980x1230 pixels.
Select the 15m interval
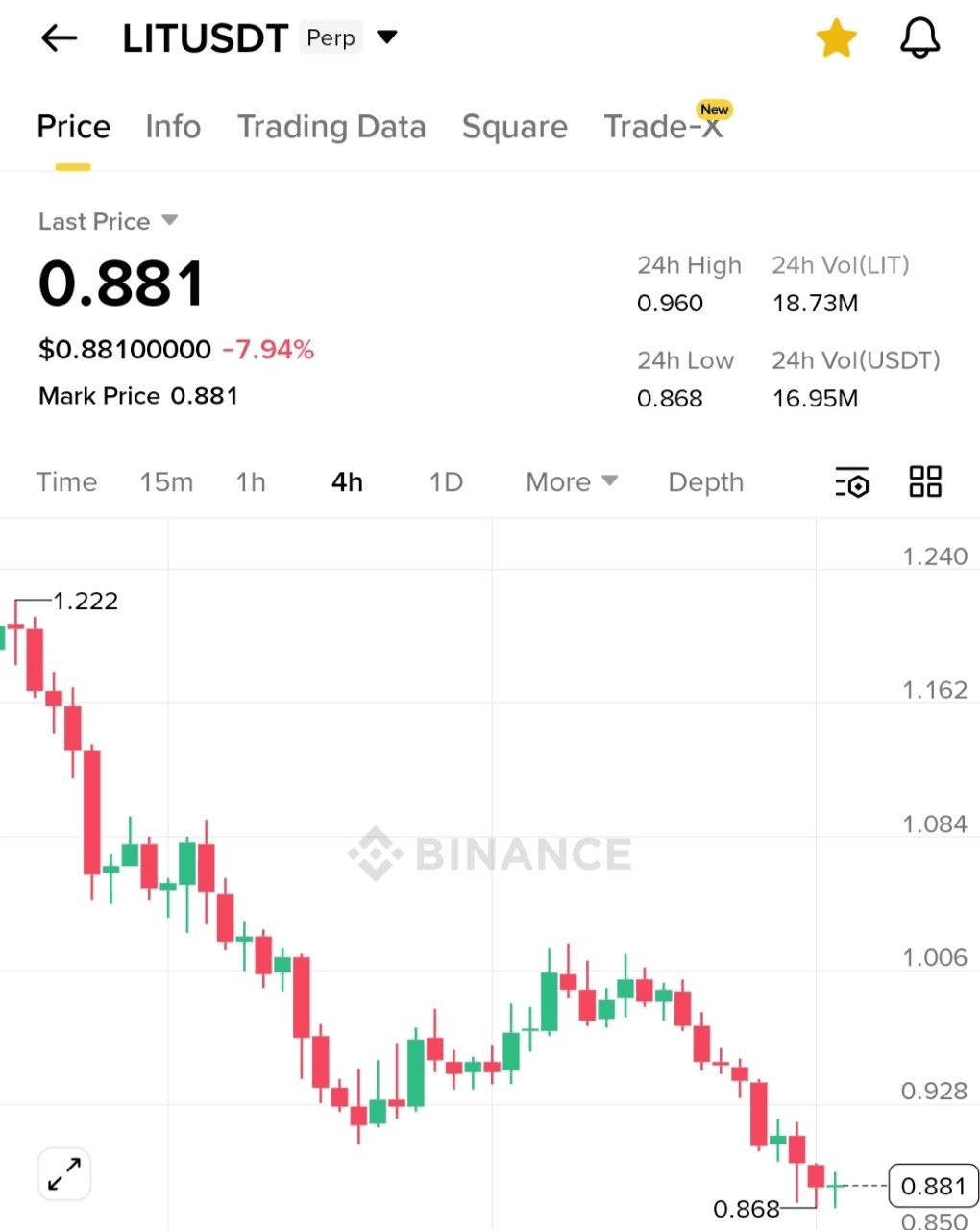tap(166, 482)
